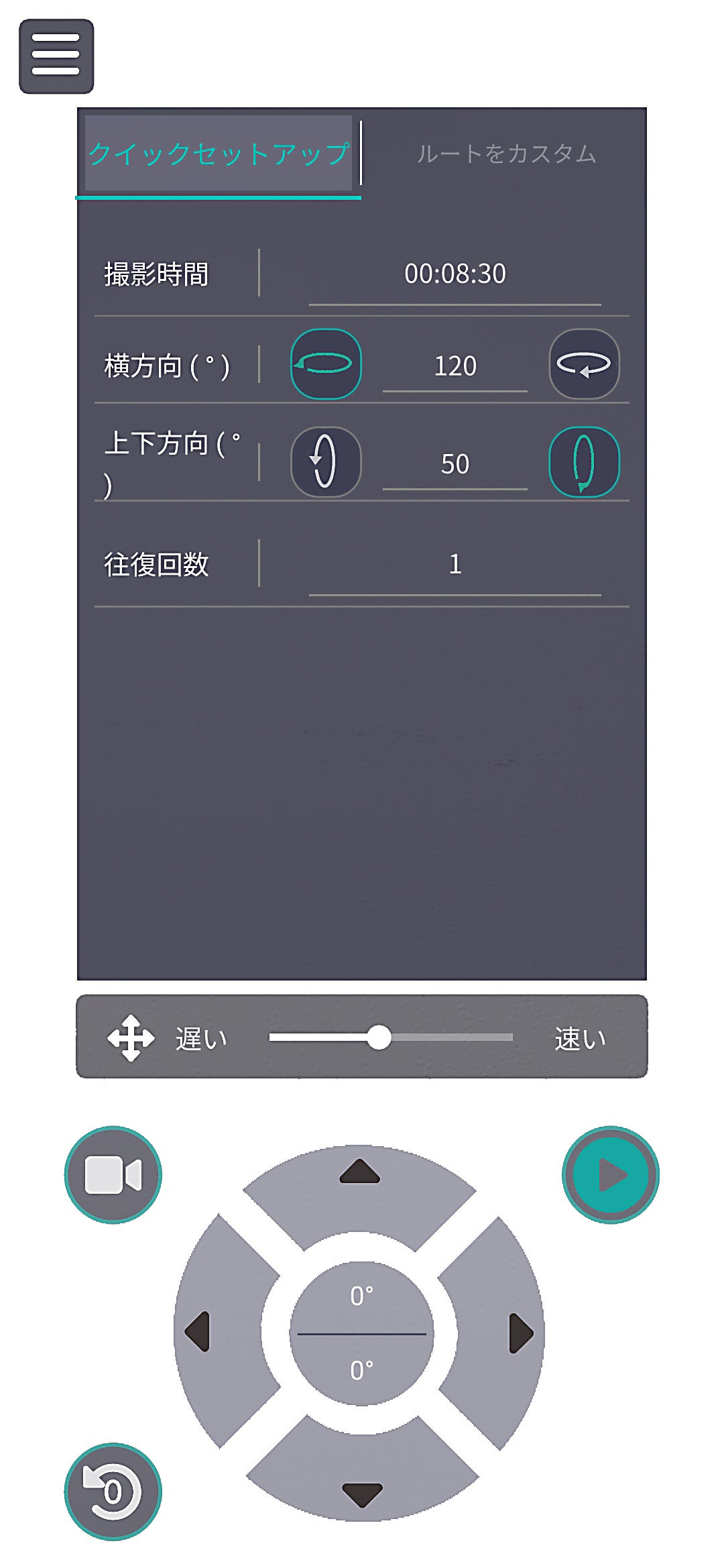This screenshot has height=1568, width=724.
Task: Select the white downward-arrow 上下方向 rotation icon
Action: pyautogui.click(x=326, y=462)
